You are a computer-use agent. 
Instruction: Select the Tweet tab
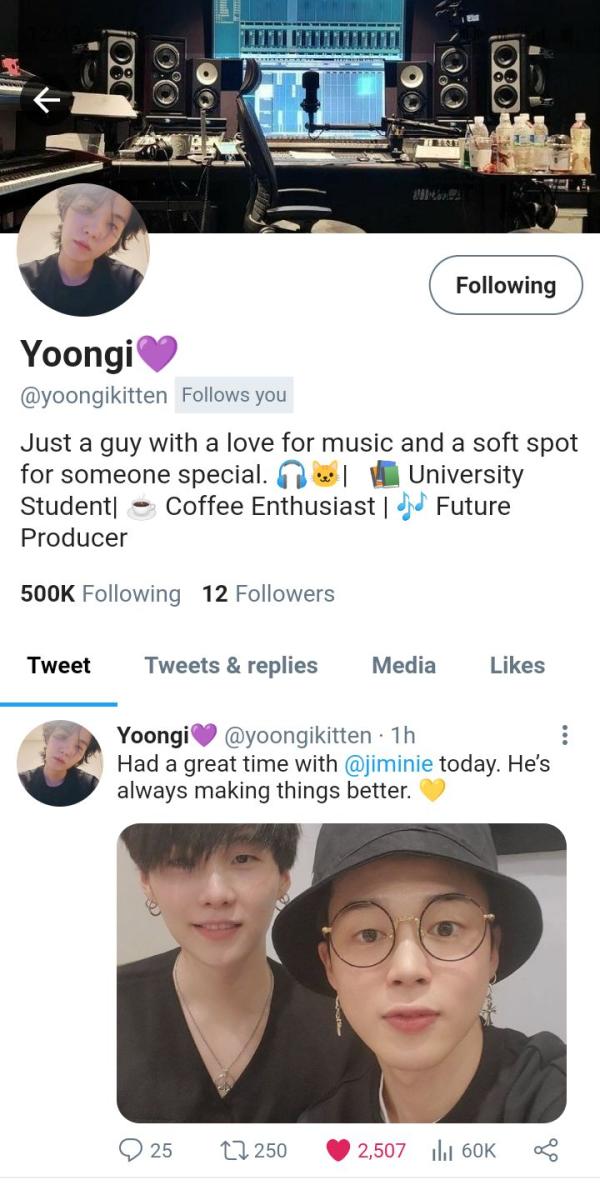tap(59, 666)
